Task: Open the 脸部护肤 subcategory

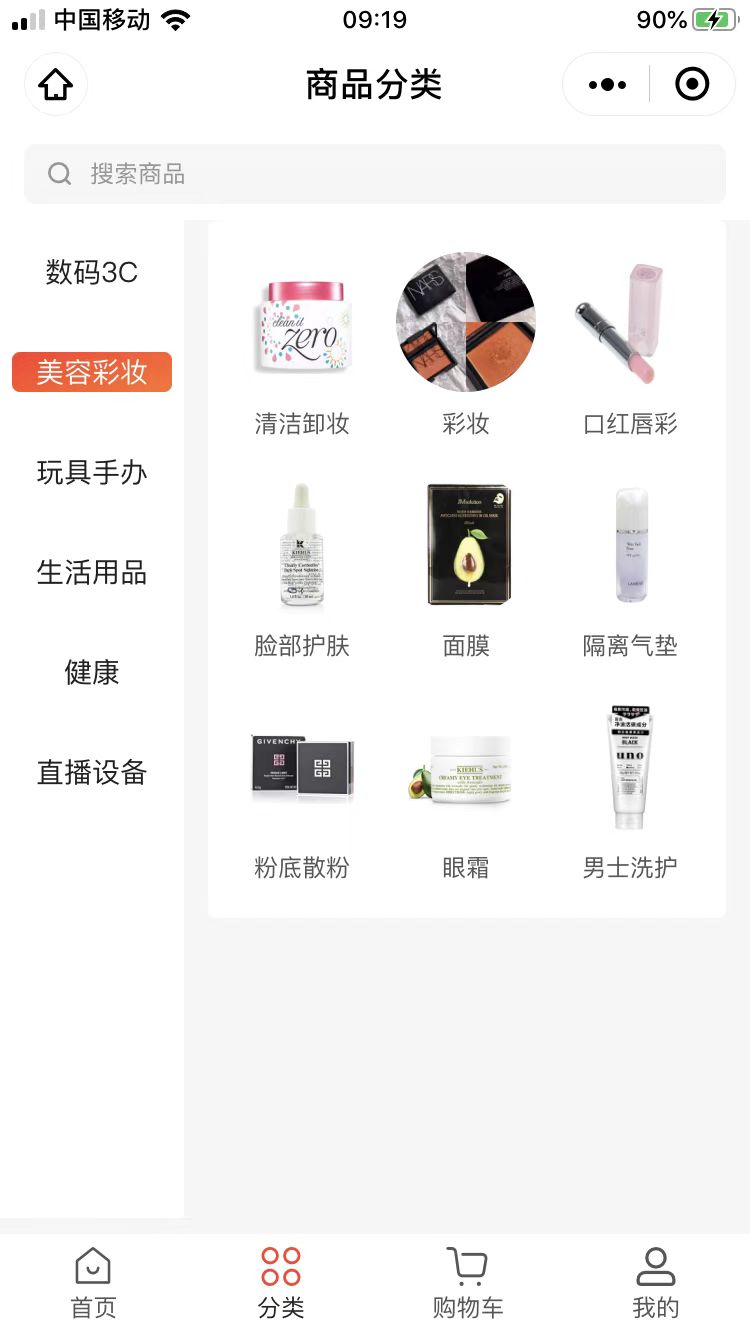Action: pyautogui.click(x=302, y=567)
